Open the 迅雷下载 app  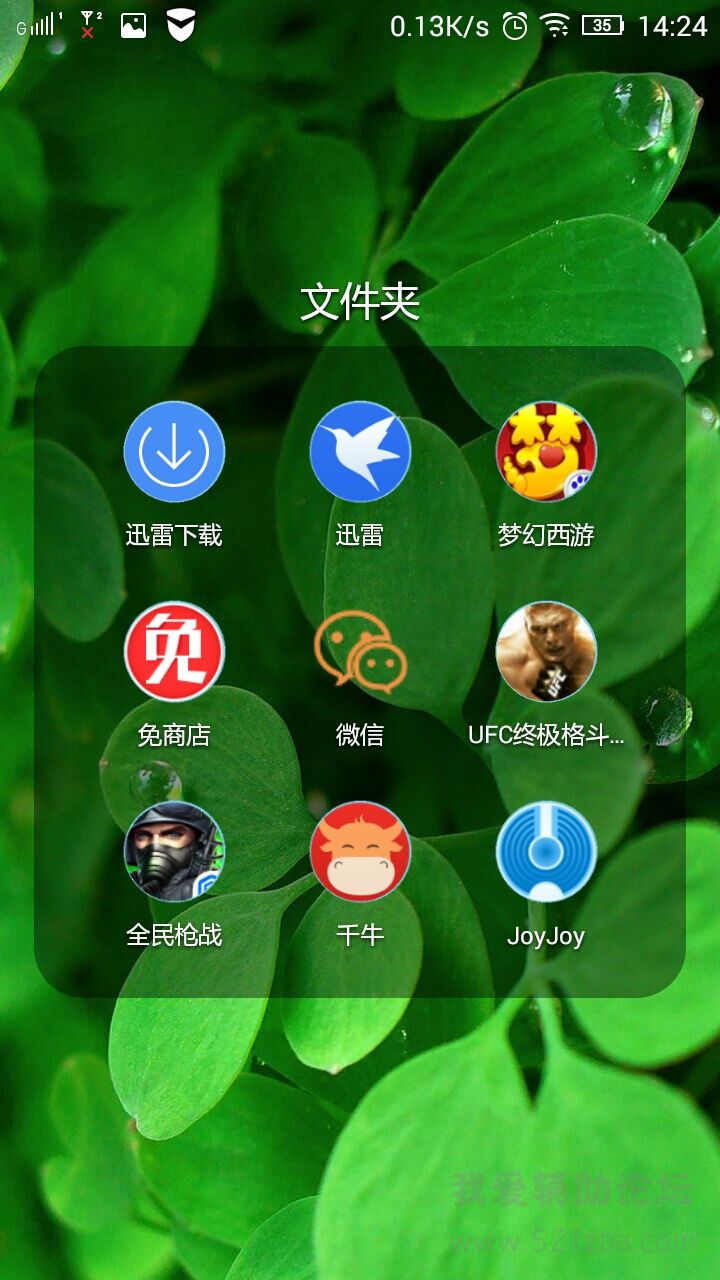pos(174,452)
